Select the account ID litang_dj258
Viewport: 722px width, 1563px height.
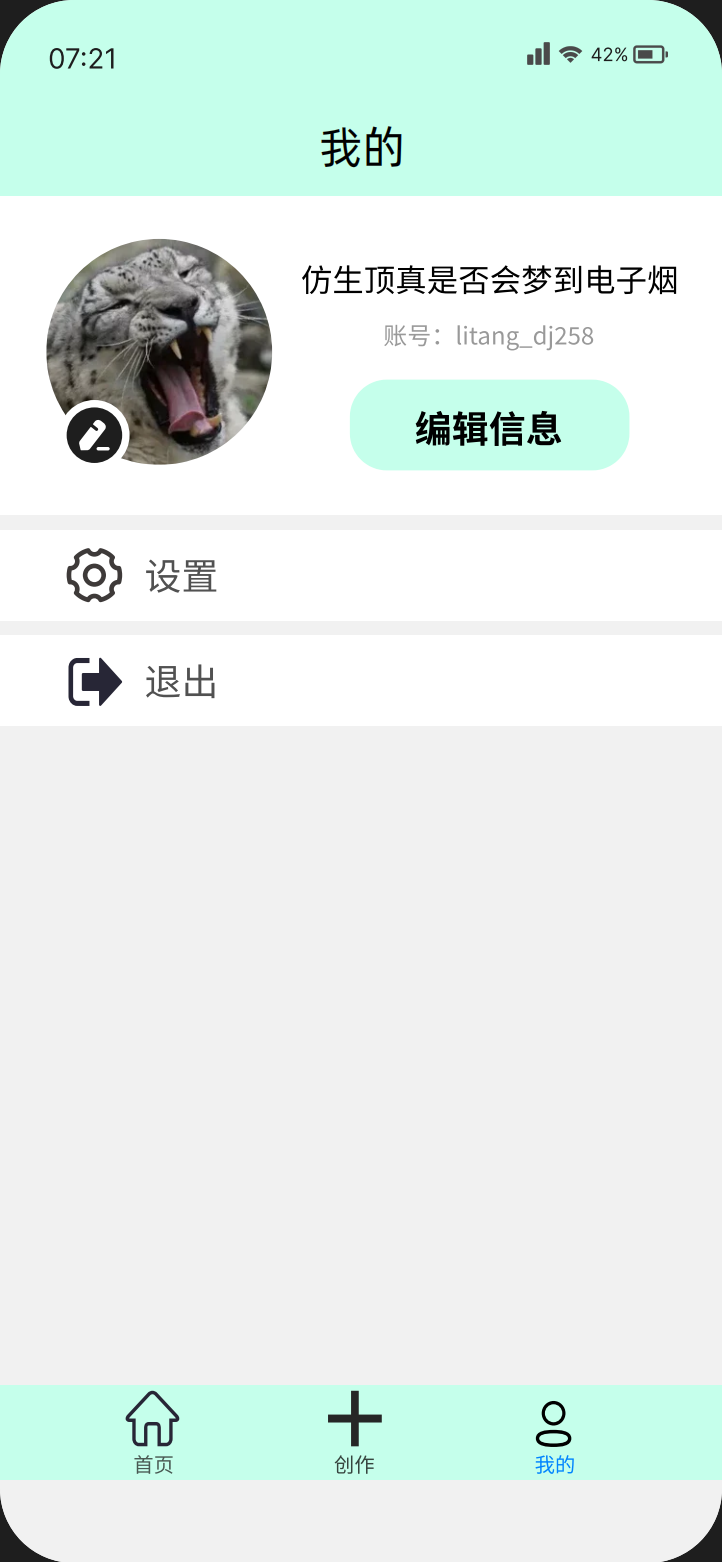(488, 336)
